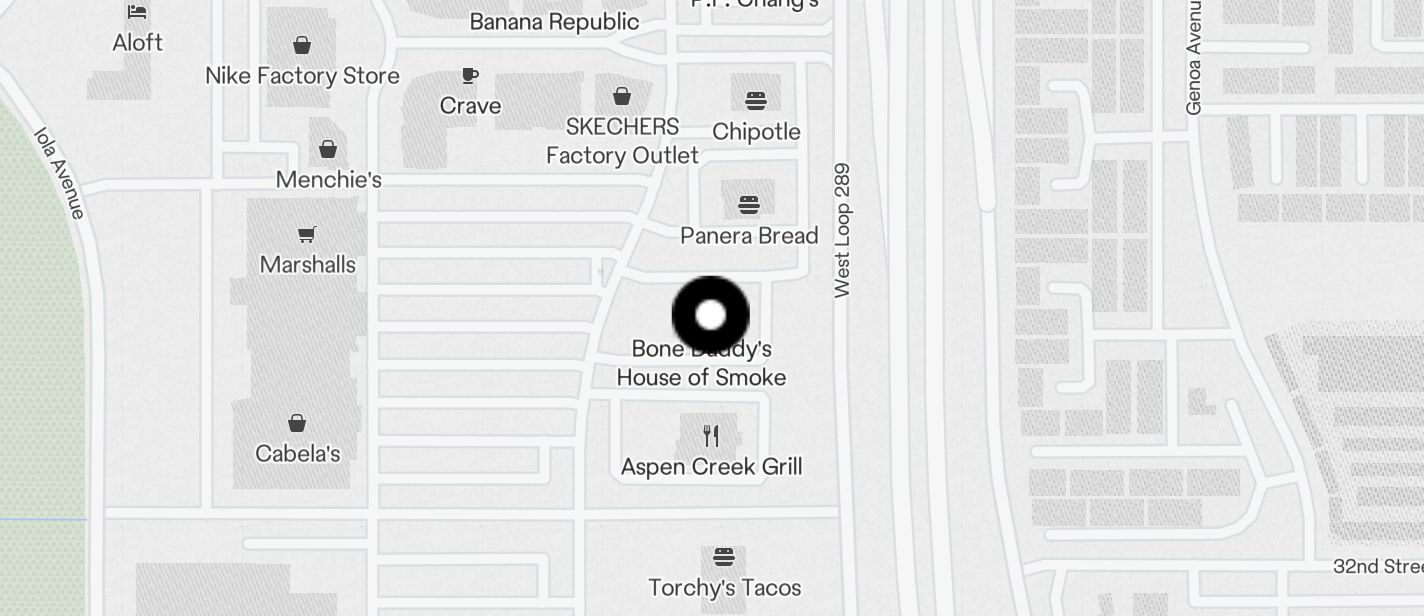1424x616 pixels.
Task: Tap the Aspen Creek Grill marker
Action: (711, 436)
